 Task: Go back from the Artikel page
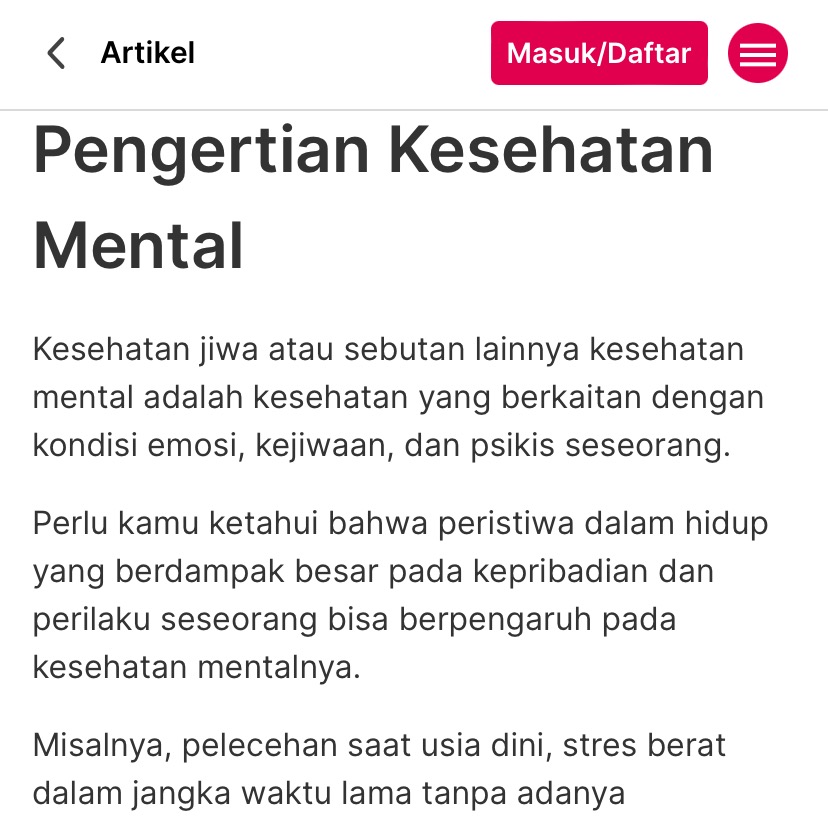(56, 53)
